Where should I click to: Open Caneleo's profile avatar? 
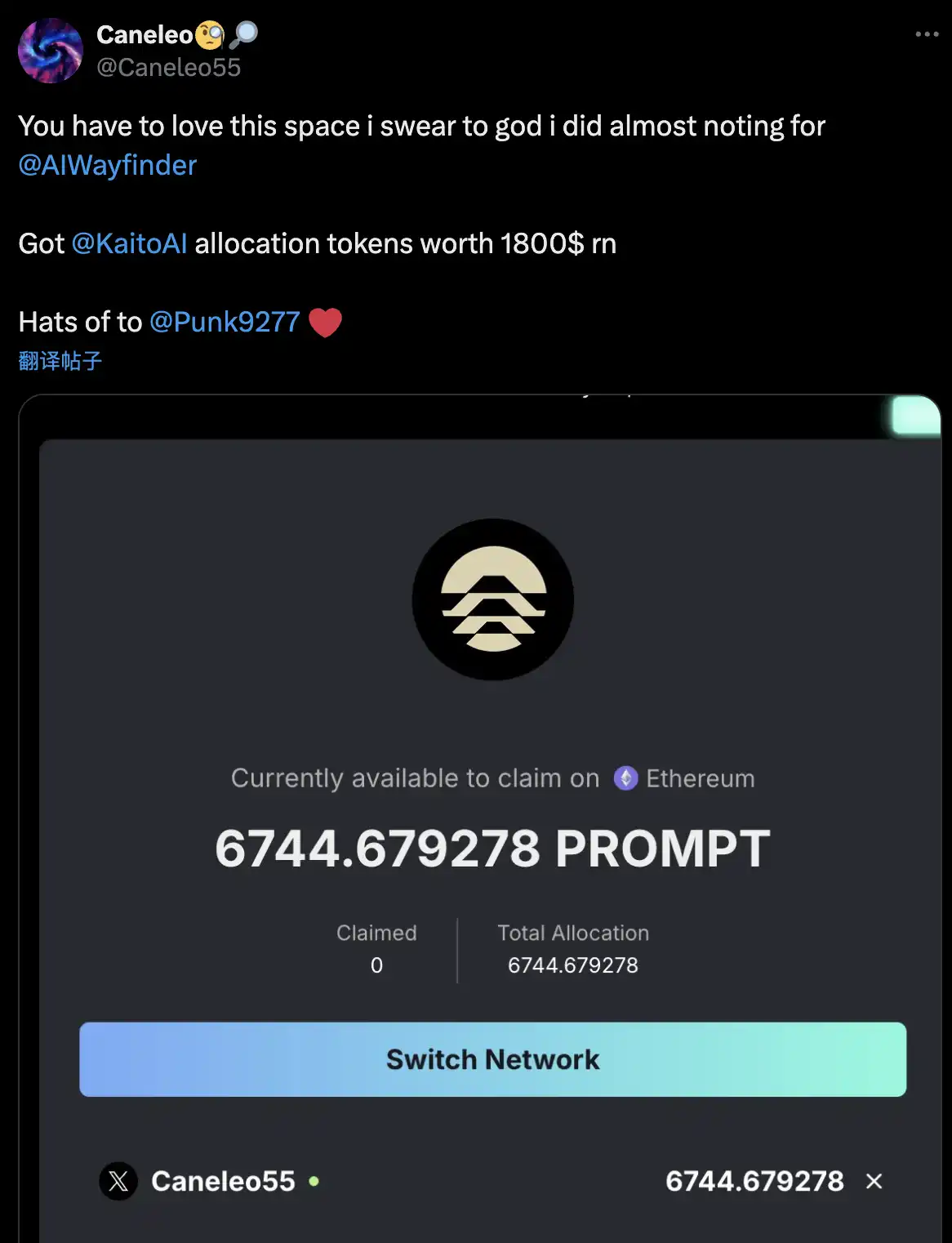[51, 51]
